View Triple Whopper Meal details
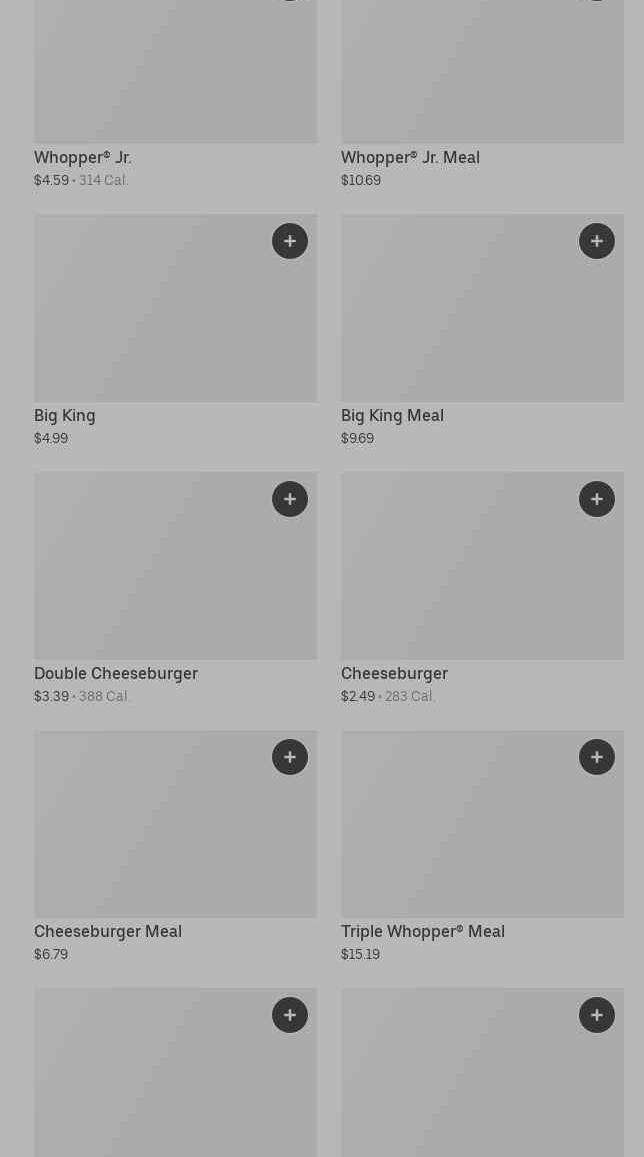 pyautogui.click(x=482, y=846)
